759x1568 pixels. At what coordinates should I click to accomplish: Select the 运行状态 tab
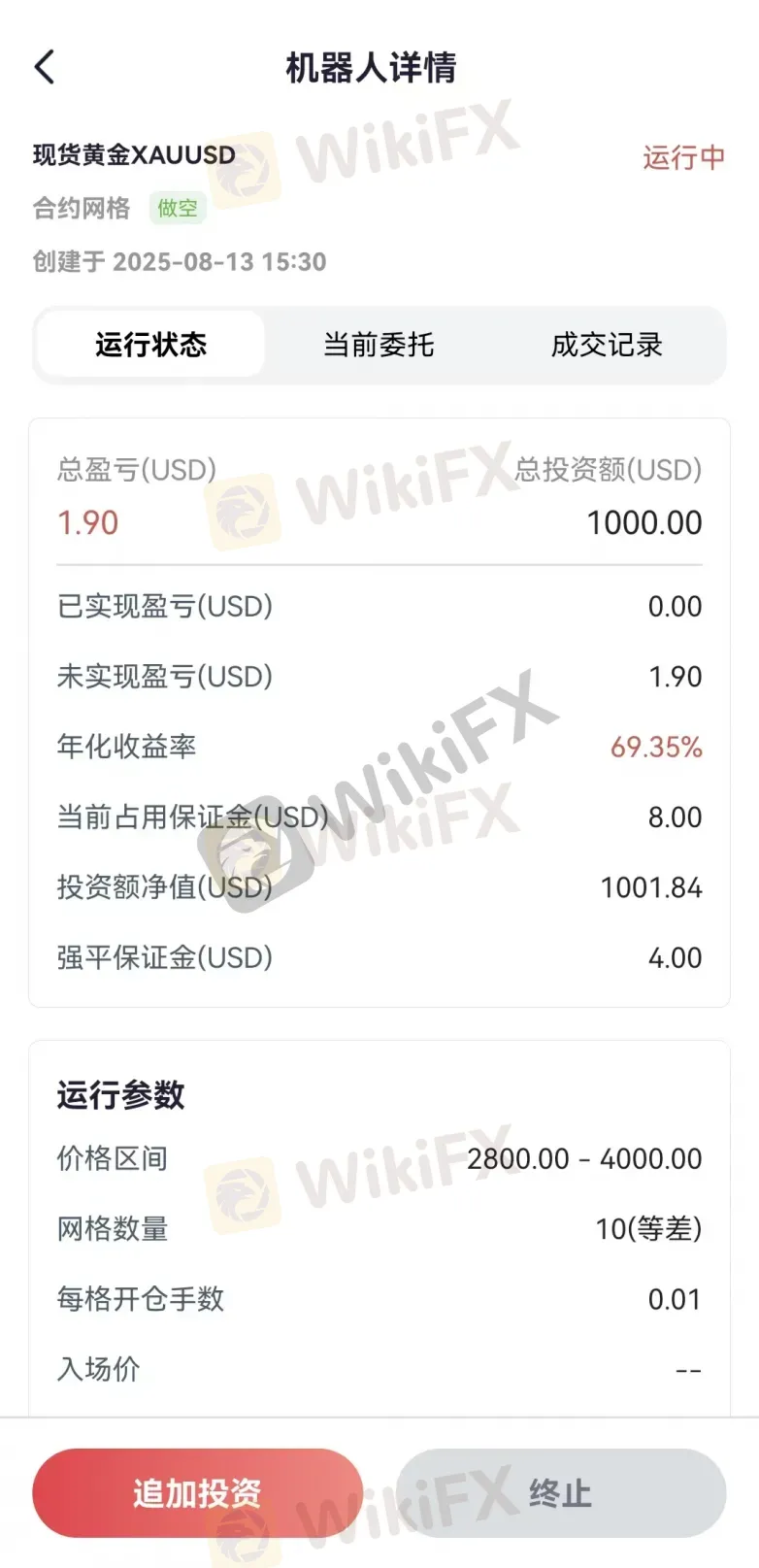click(x=150, y=345)
